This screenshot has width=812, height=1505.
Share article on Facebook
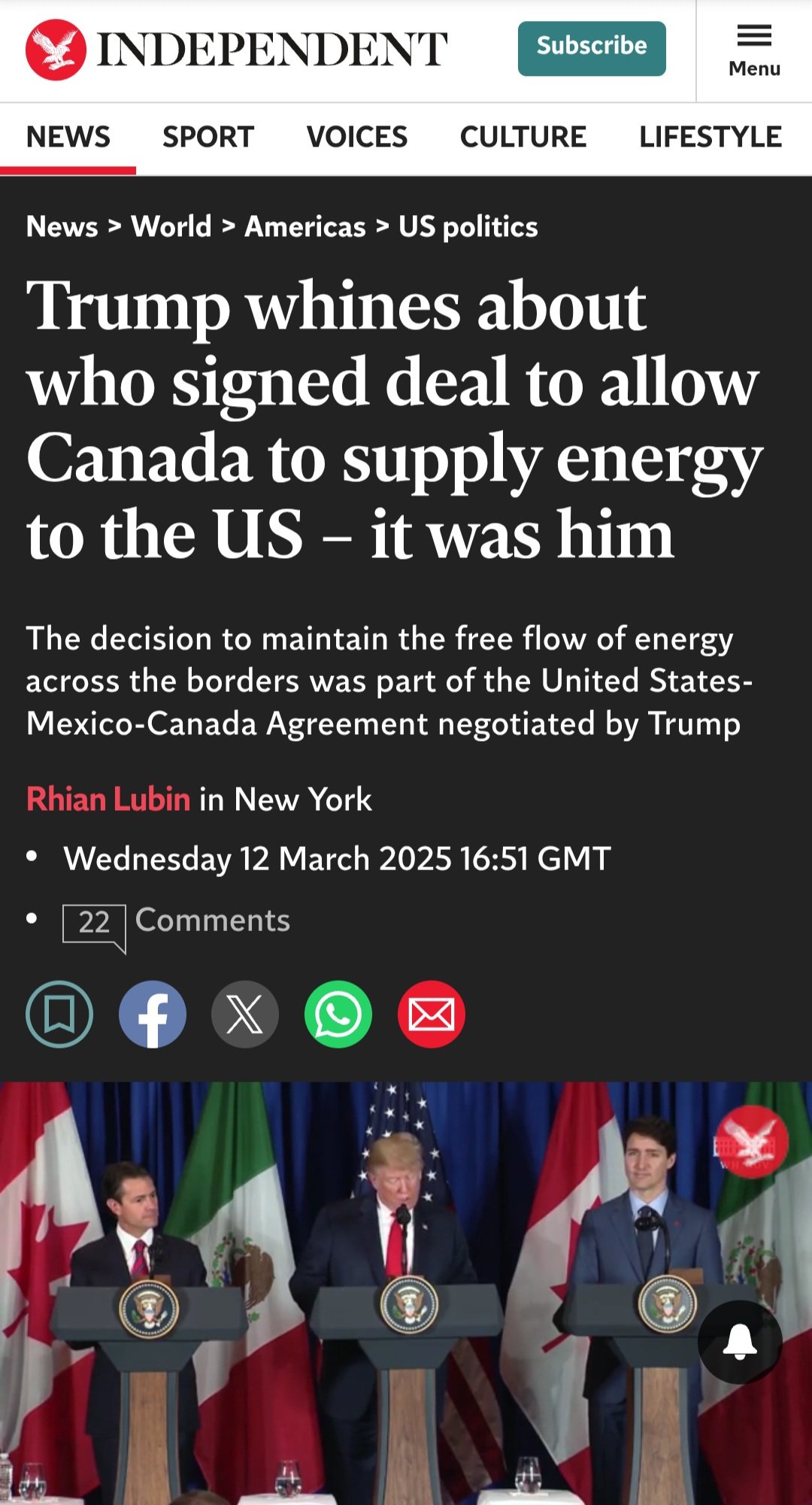click(x=153, y=1014)
